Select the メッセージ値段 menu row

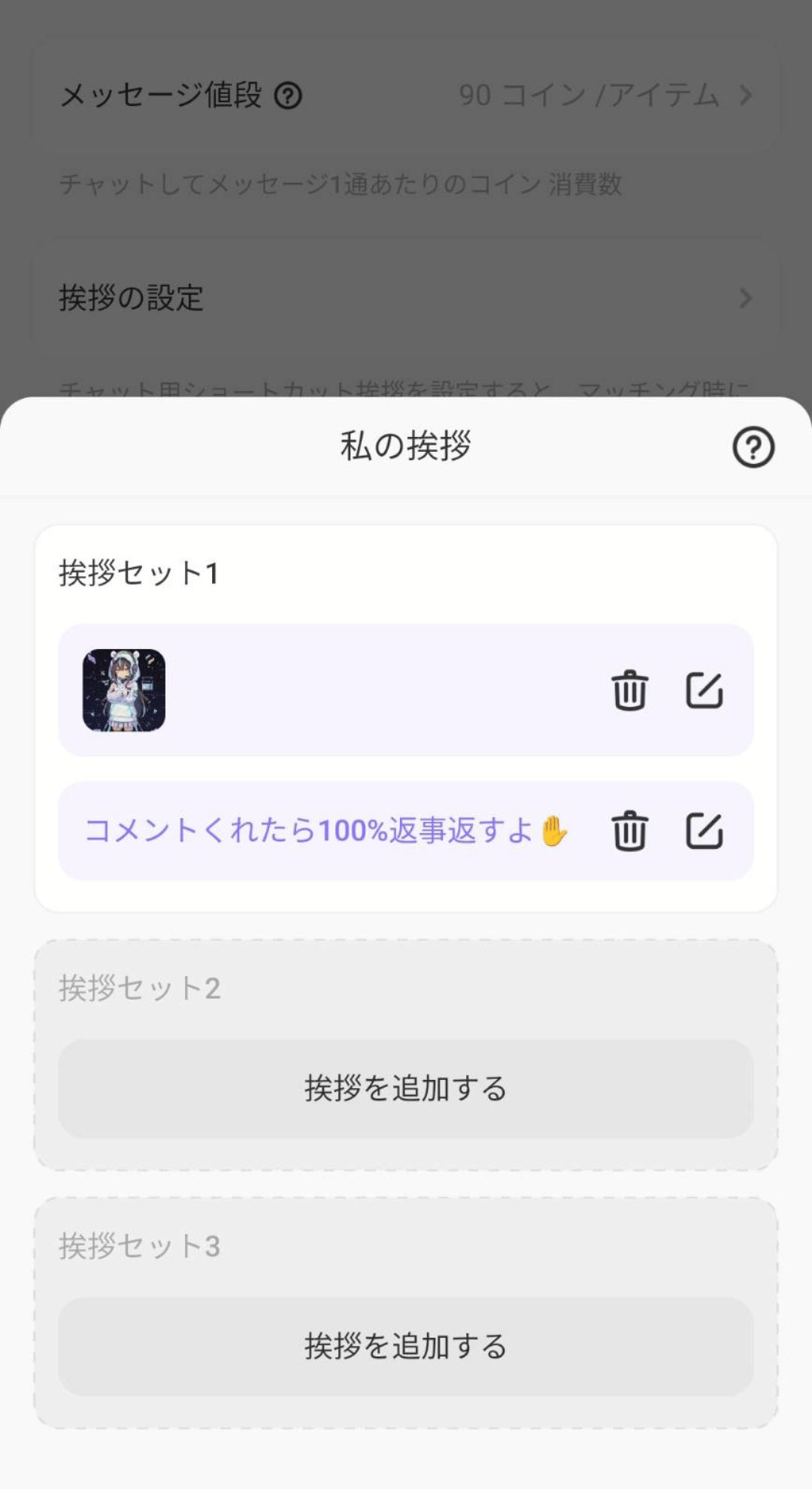pyautogui.click(x=406, y=96)
